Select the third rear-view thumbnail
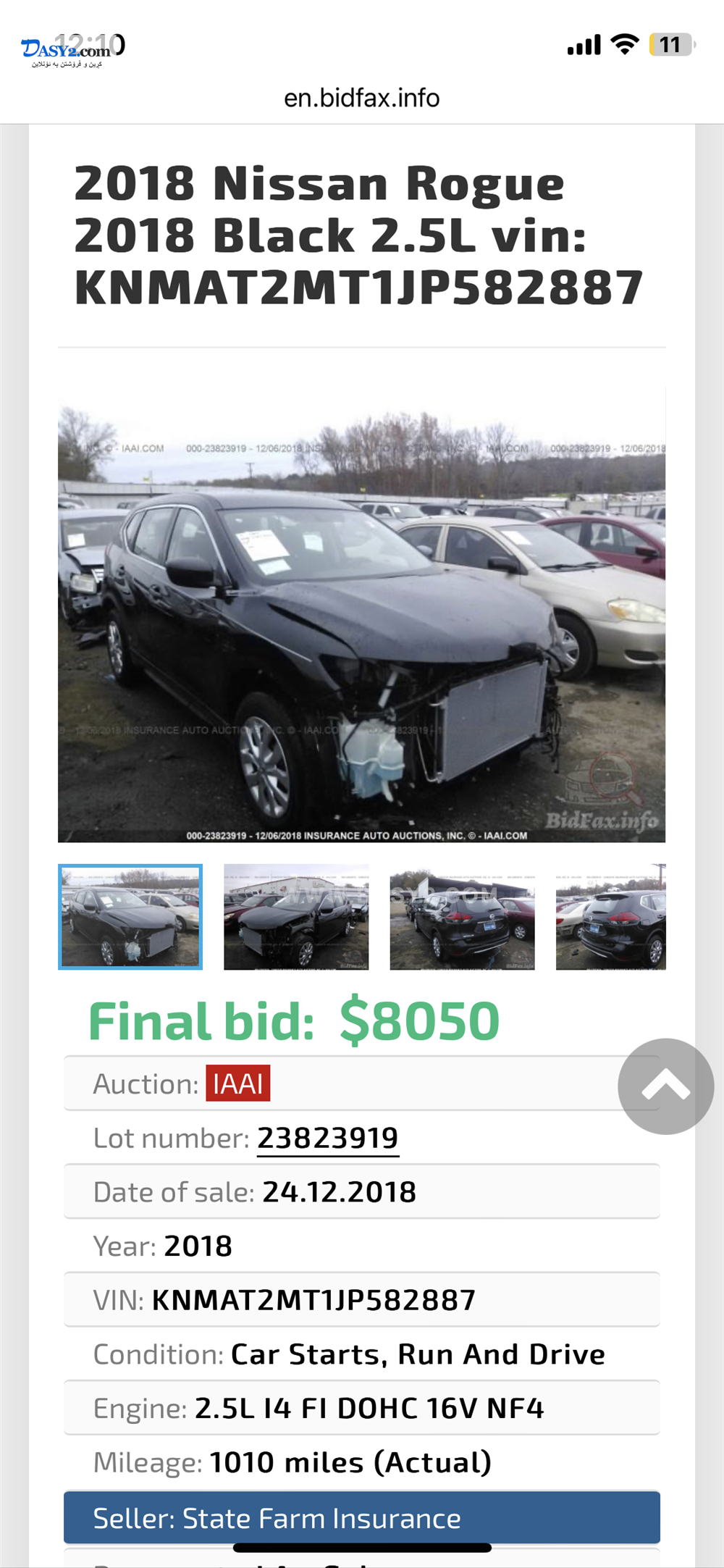The width and height of the screenshot is (724, 1568). (x=462, y=917)
